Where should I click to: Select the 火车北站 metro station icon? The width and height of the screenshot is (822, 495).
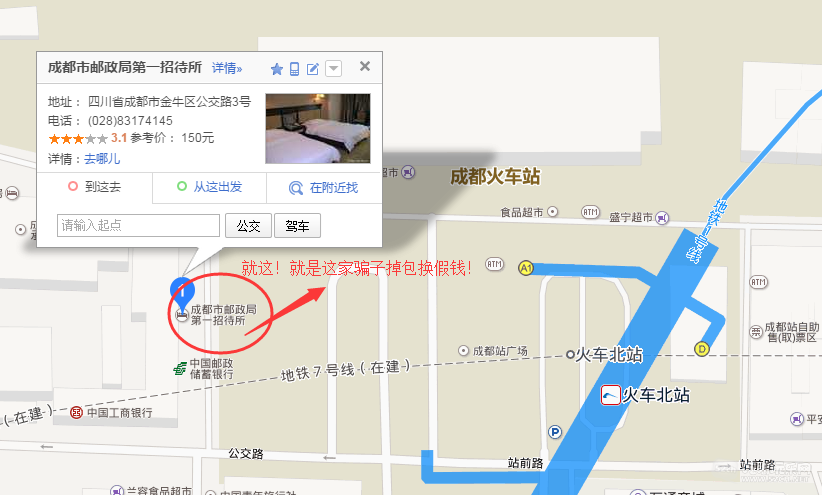point(610,396)
